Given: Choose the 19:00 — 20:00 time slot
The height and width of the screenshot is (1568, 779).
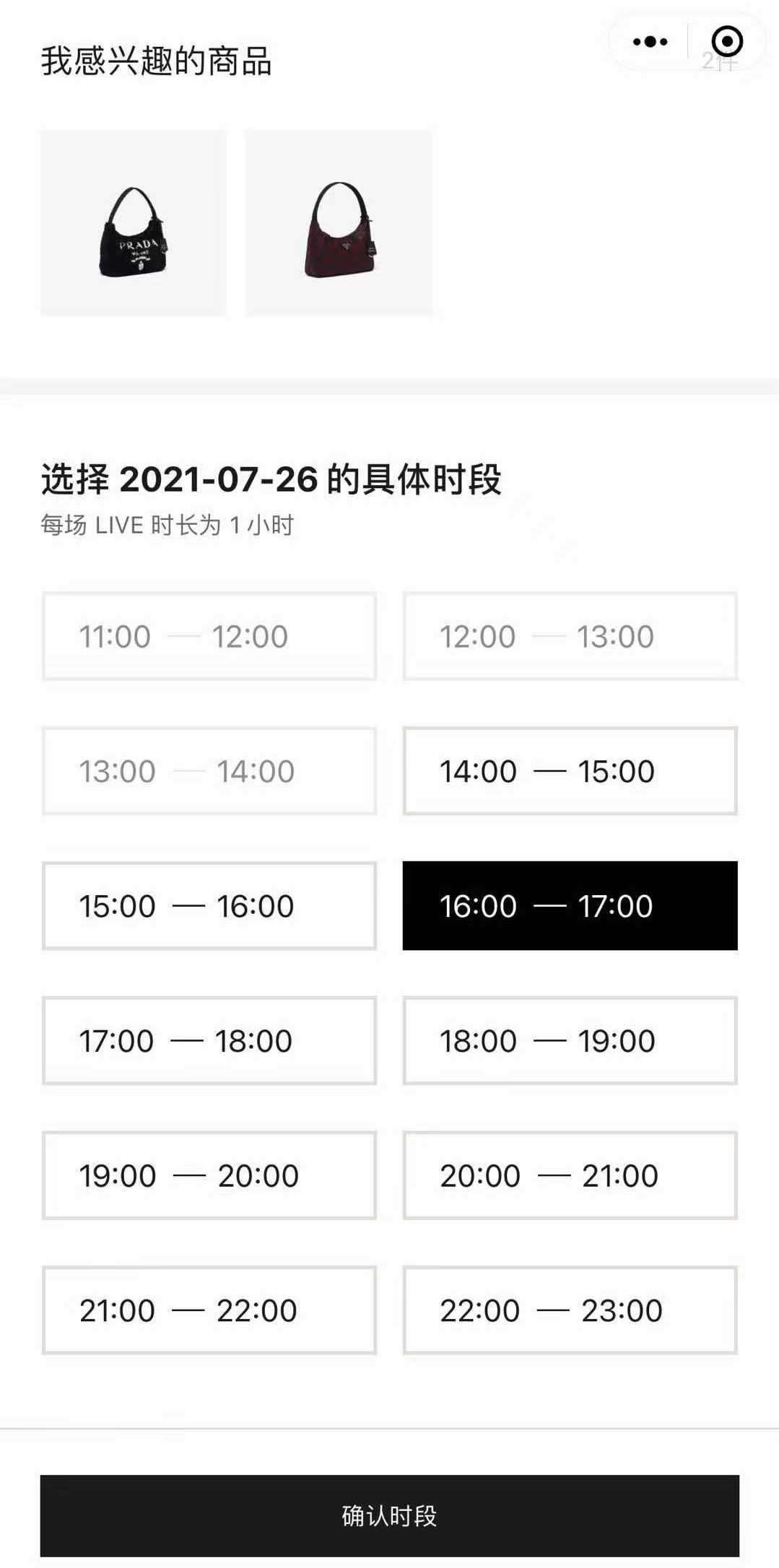Looking at the screenshot, I should (x=209, y=1176).
